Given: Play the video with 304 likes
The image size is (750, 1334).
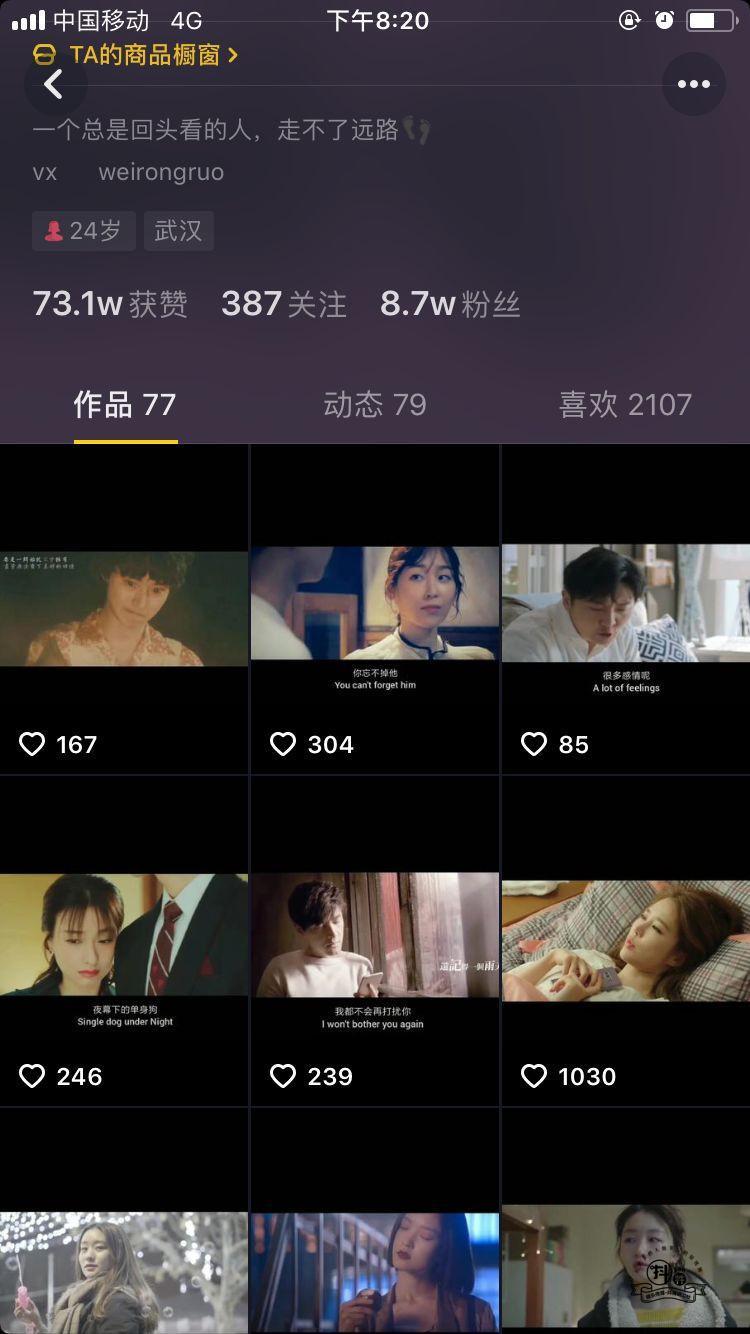Looking at the screenshot, I should [375, 609].
